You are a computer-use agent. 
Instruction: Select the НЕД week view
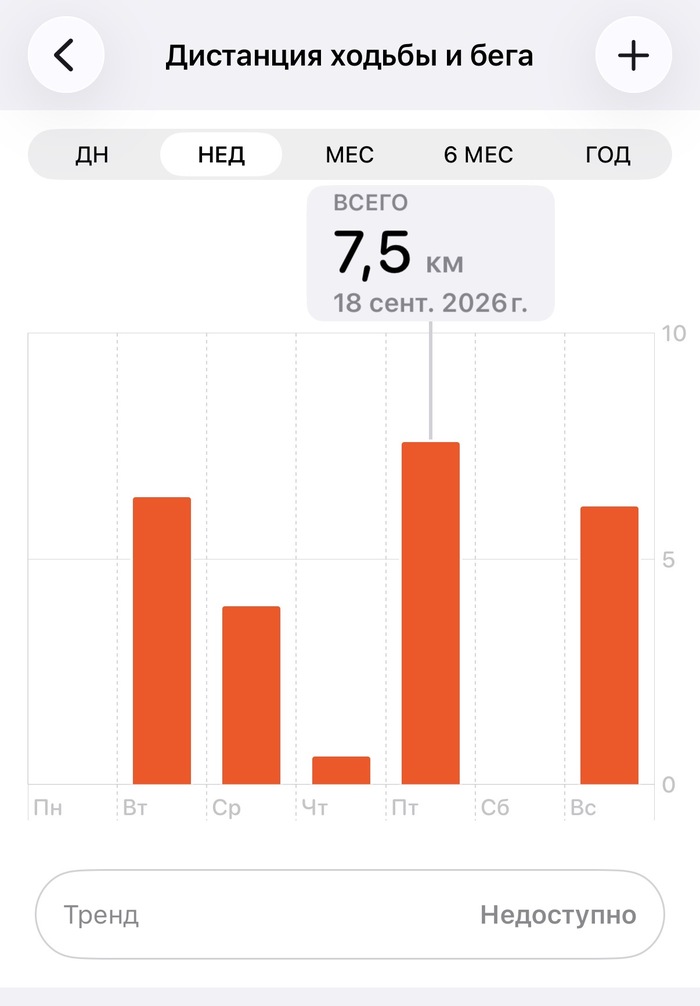point(221,155)
